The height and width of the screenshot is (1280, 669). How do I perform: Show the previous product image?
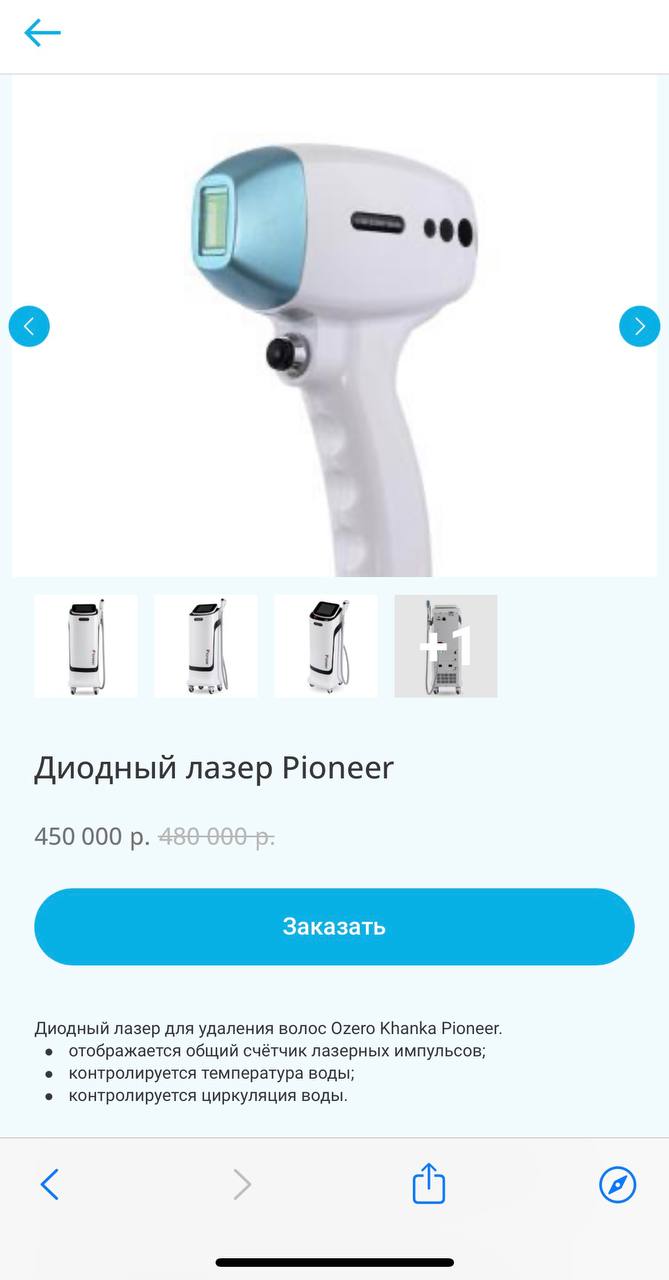pos(29,326)
